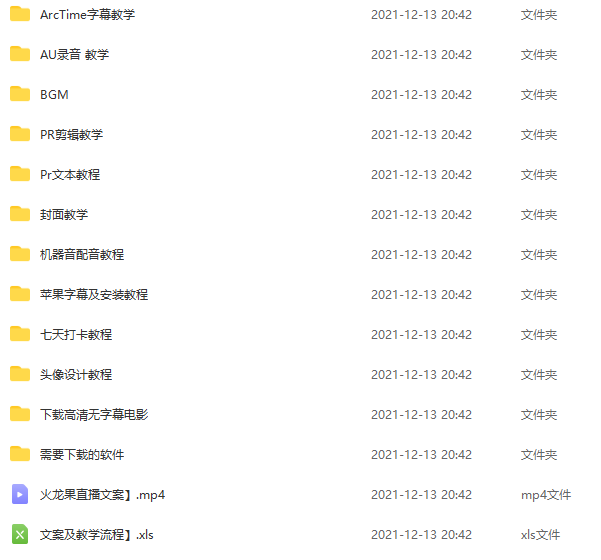Open the PR剪辑教学 folder
This screenshot has height=560, width=601.
pyautogui.click(x=71, y=134)
